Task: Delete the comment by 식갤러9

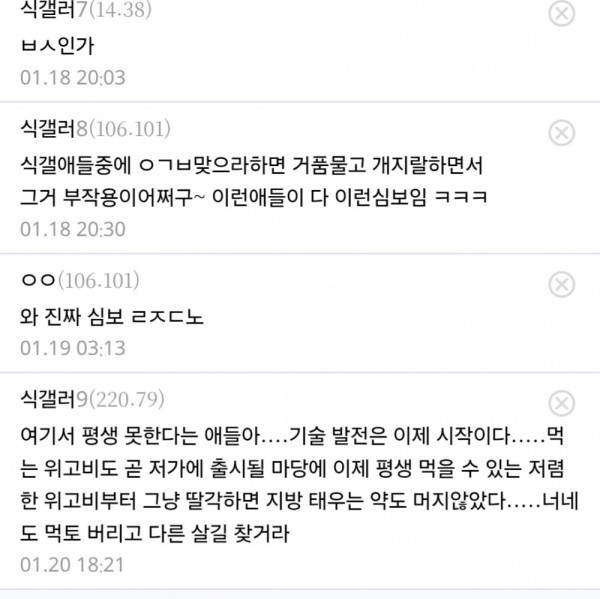Action: click(x=562, y=402)
